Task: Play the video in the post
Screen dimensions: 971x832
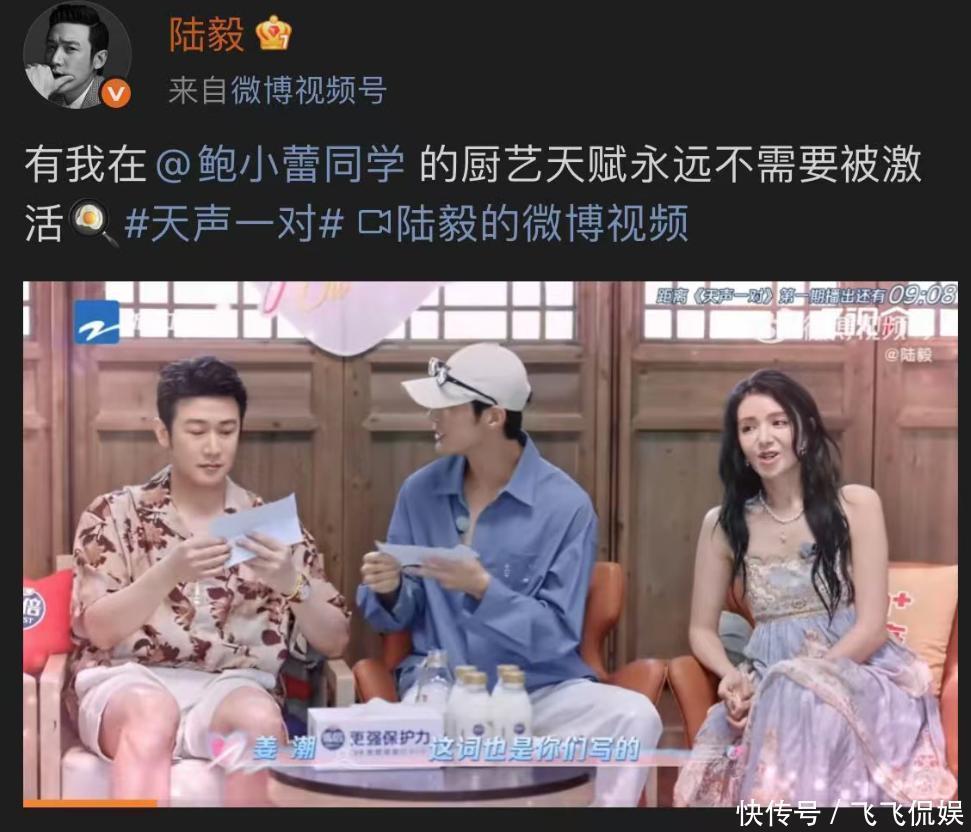Action: pyautogui.click(x=490, y=543)
